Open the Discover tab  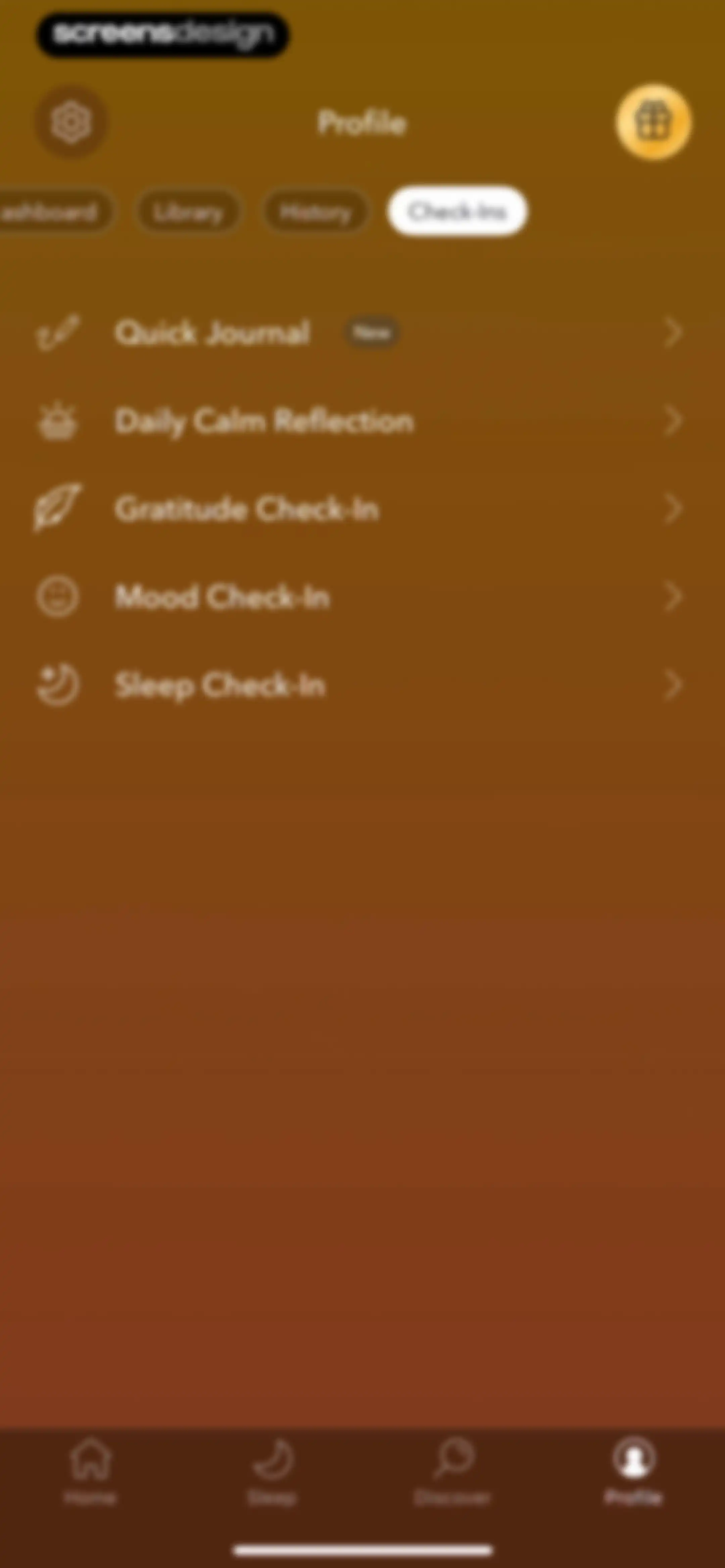(452, 1471)
